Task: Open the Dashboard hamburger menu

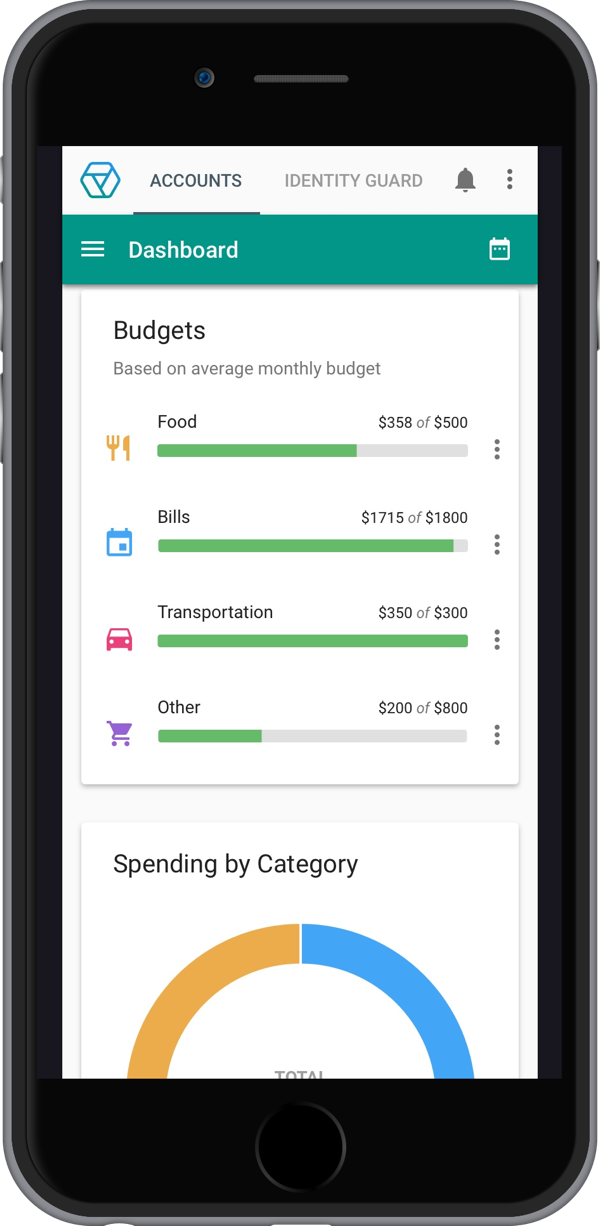Action: tap(92, 249)
